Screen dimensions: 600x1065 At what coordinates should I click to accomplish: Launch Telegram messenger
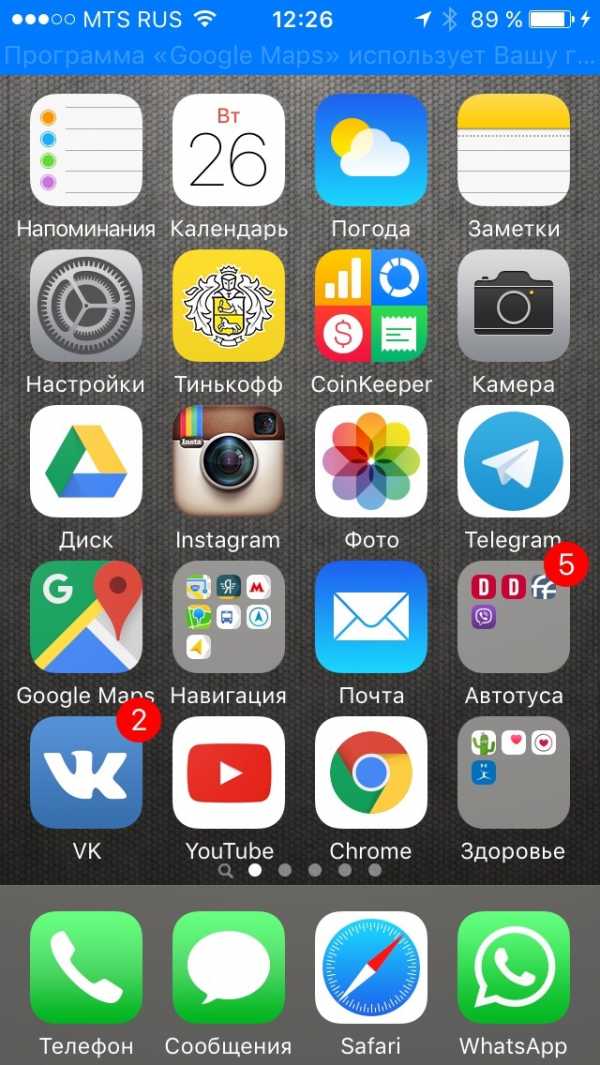coord(513,461)
